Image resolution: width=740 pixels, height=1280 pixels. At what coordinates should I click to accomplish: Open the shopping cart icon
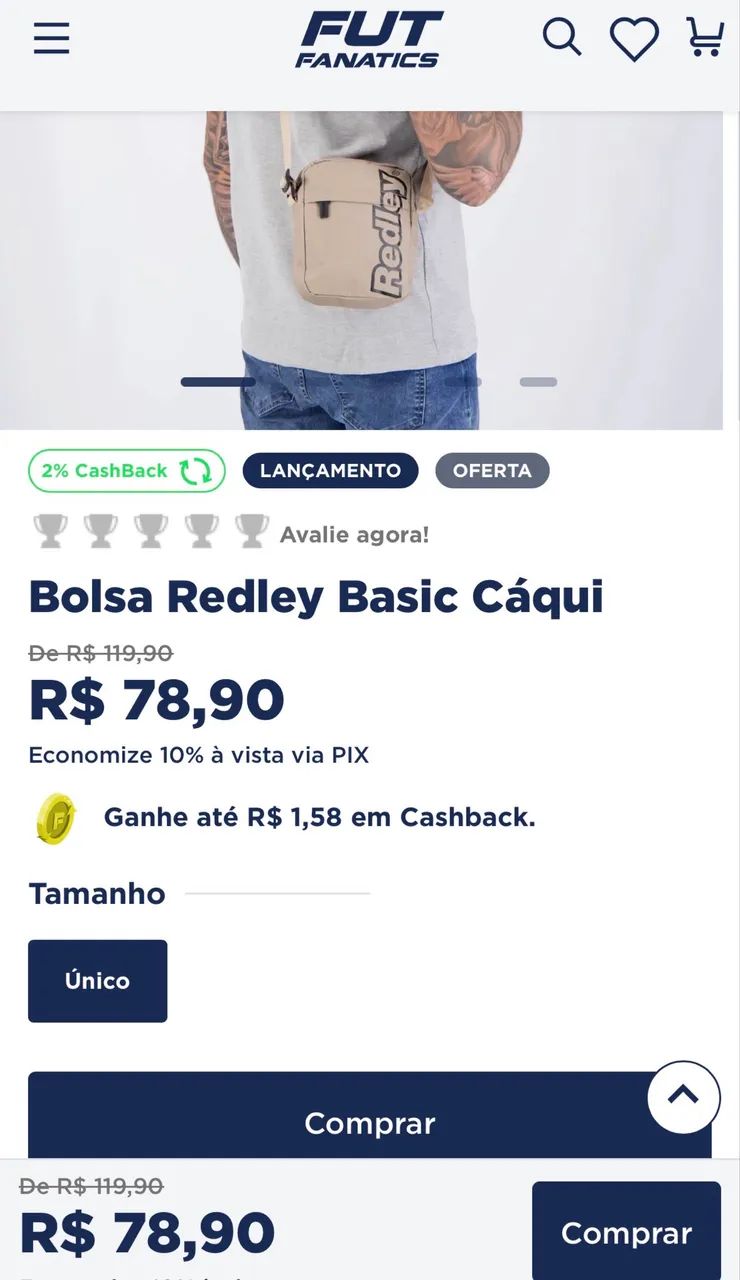pyautogui.click(x=706, y=38)
